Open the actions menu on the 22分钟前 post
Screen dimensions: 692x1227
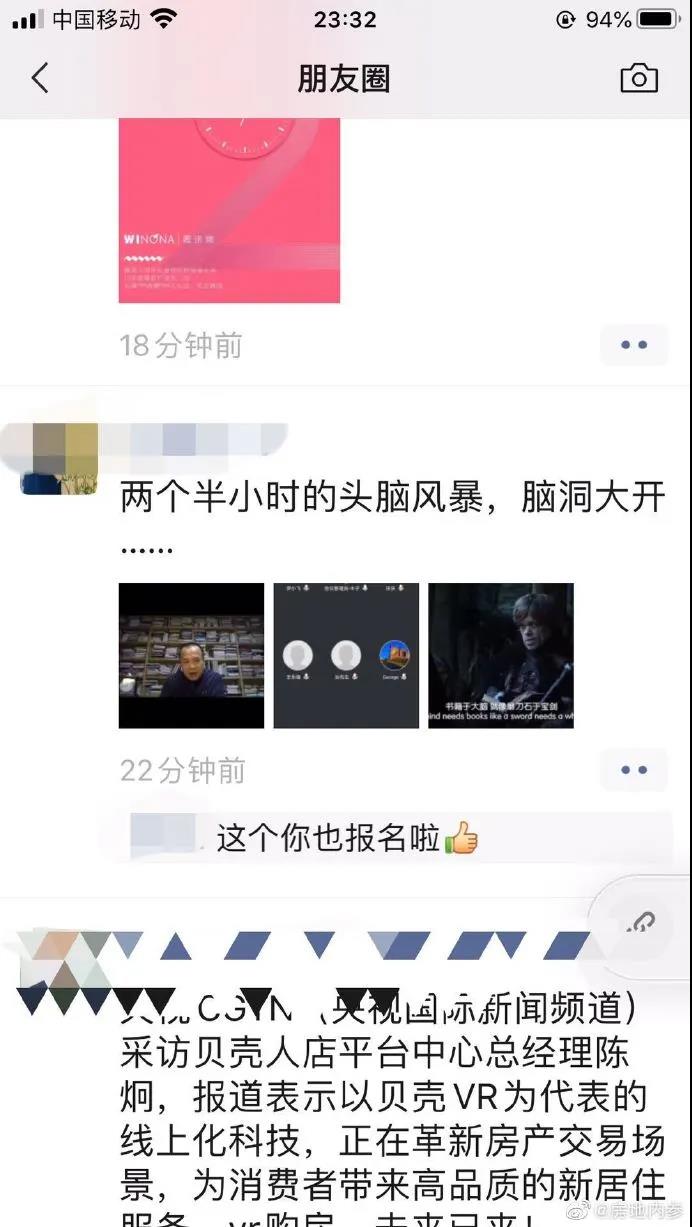(633, 770)
